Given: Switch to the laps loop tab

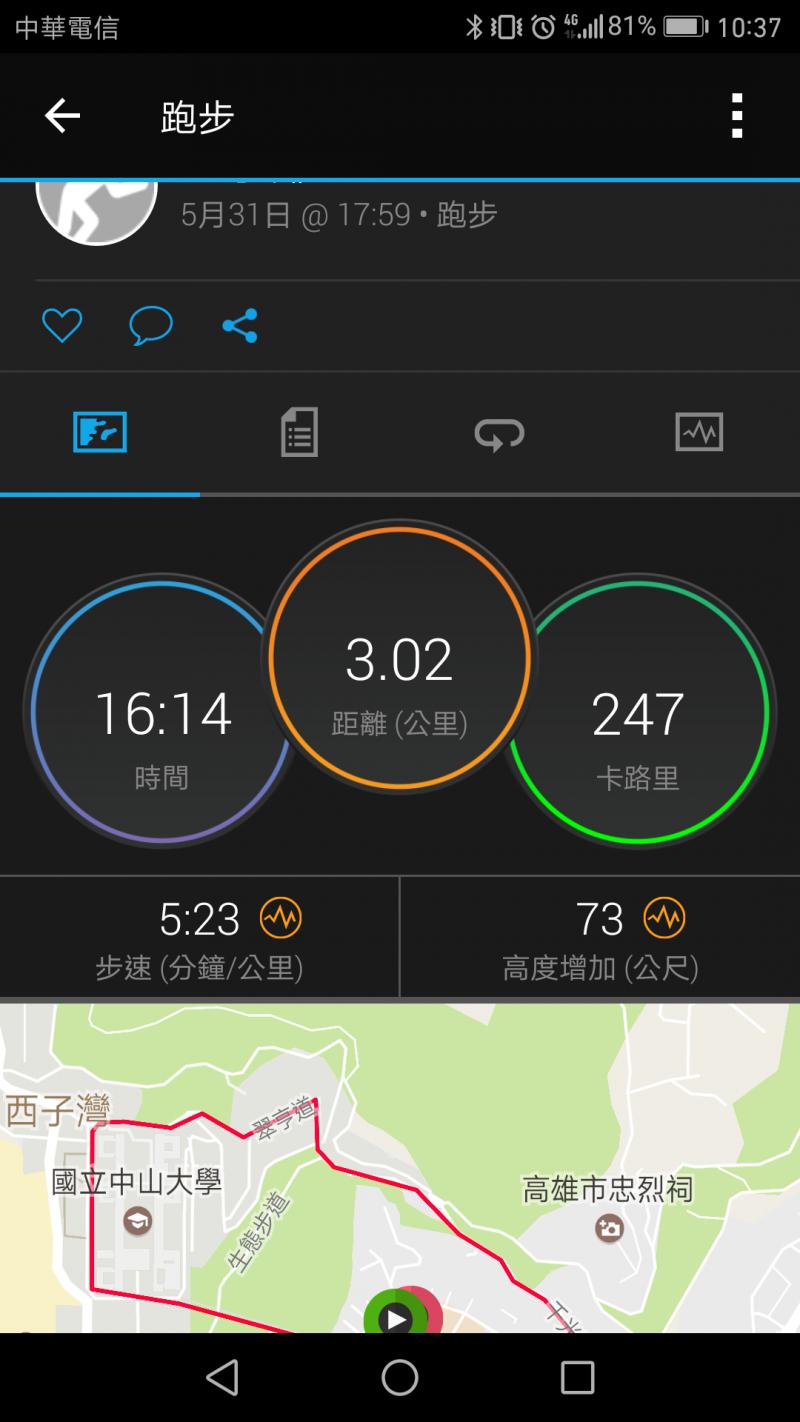Looking at the screenshot, I should (499, 434).
